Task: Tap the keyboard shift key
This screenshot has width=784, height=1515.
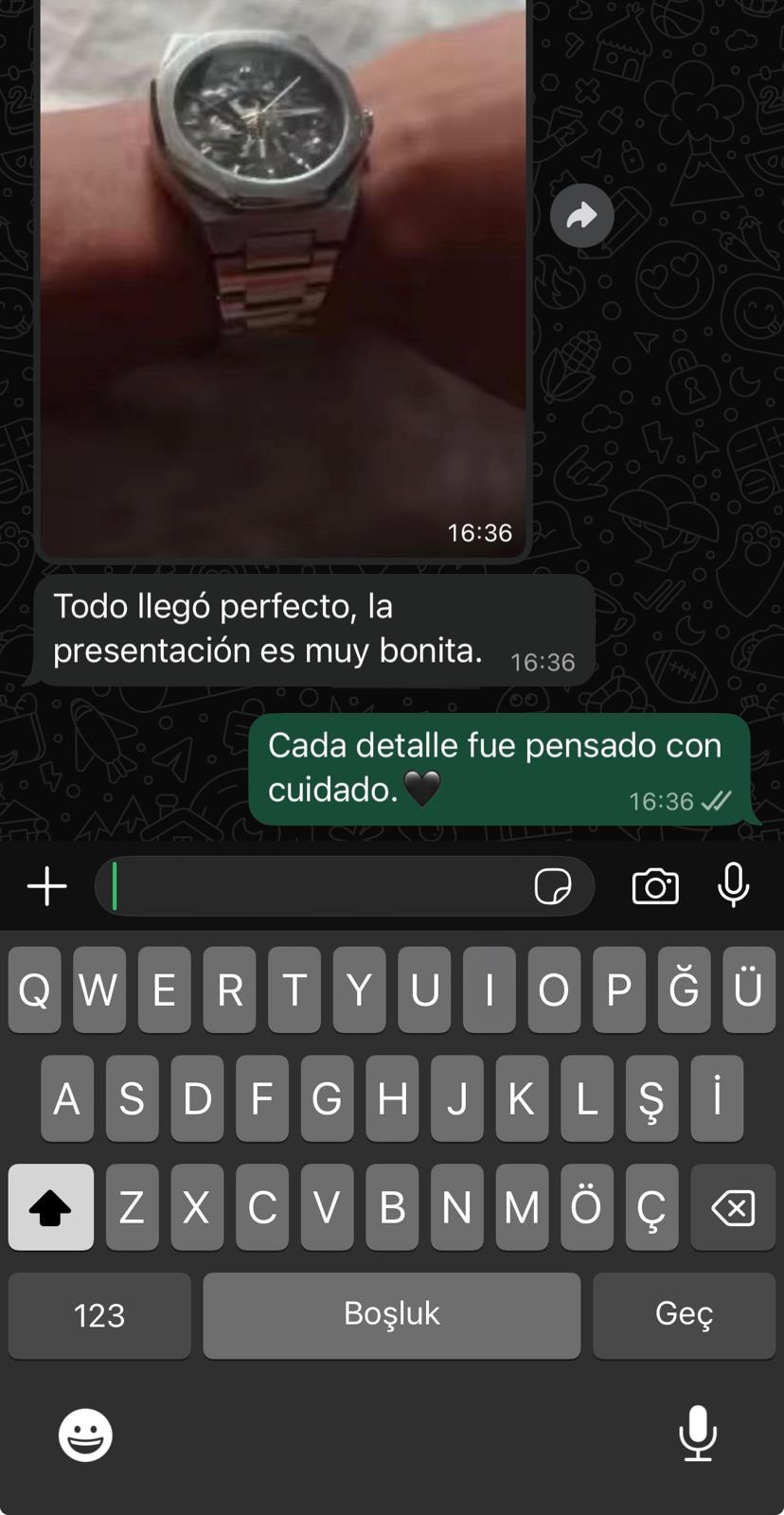Action: click(x=51, y=1207)
